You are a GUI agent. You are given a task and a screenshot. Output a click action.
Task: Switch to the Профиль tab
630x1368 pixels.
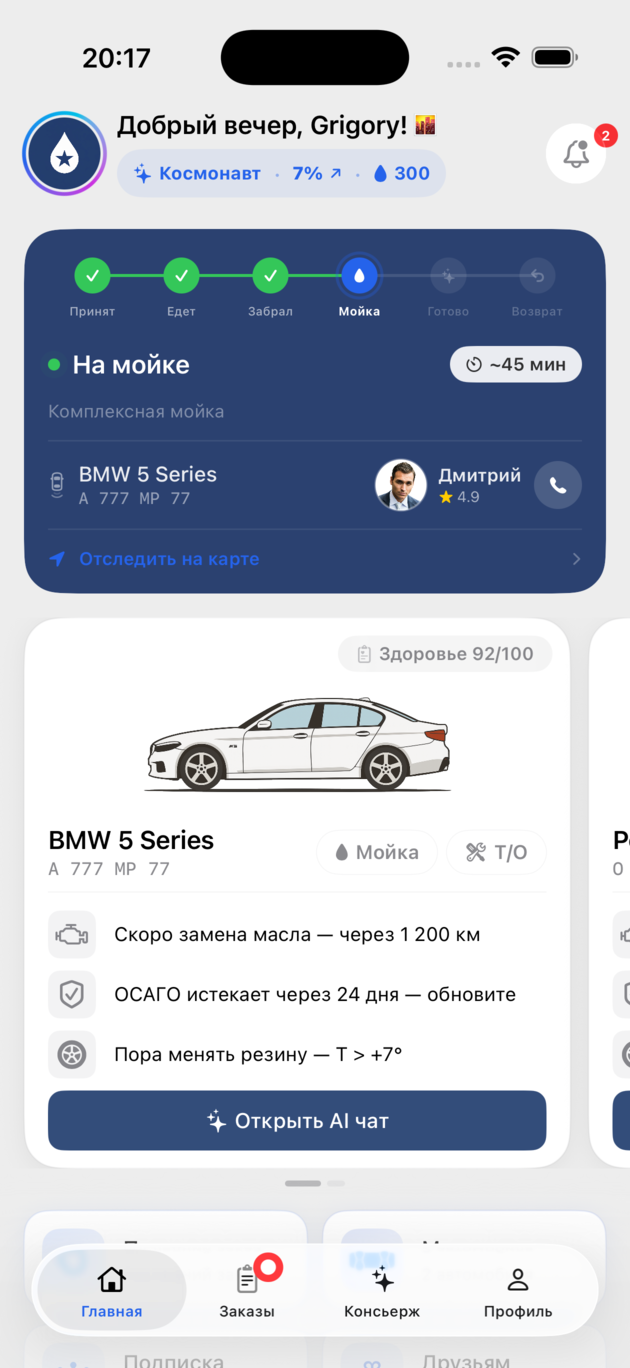click(x=518, y=1292)
